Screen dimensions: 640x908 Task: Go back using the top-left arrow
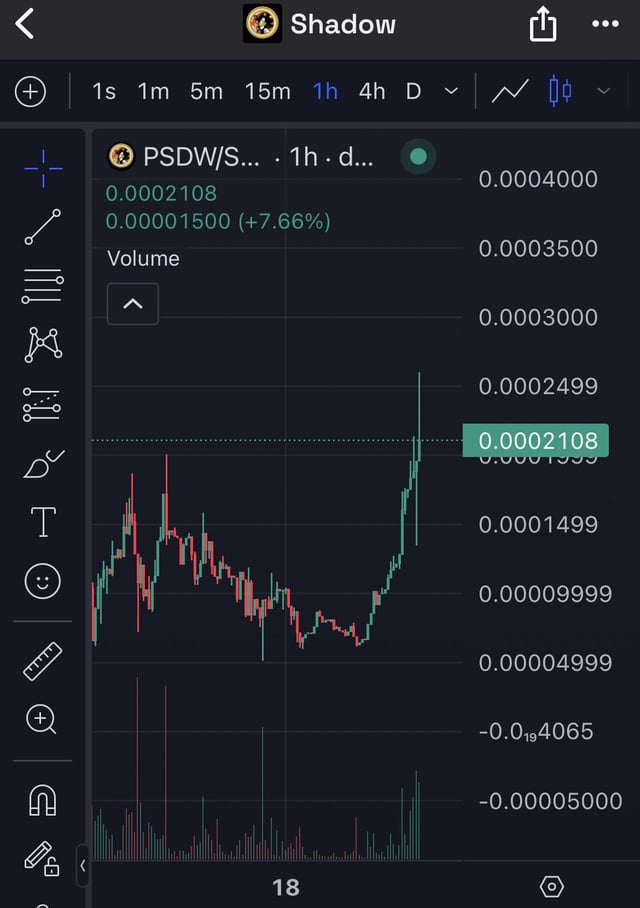(26, 23)
